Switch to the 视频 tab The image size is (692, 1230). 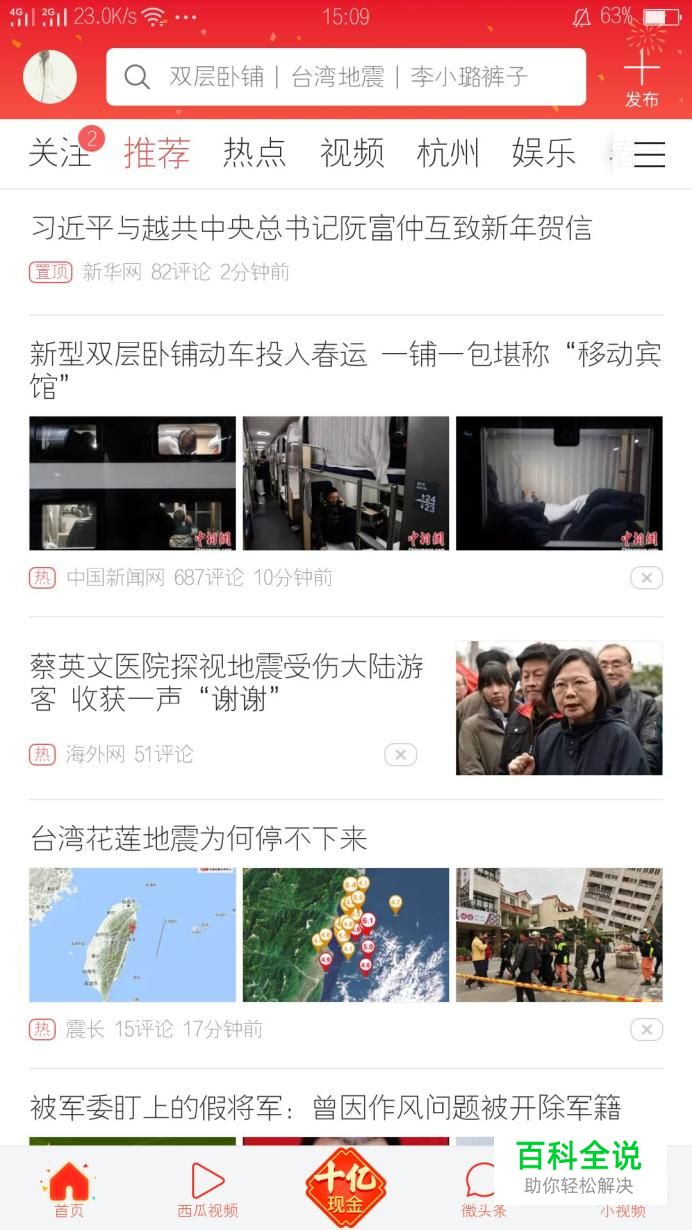point(352,153)
